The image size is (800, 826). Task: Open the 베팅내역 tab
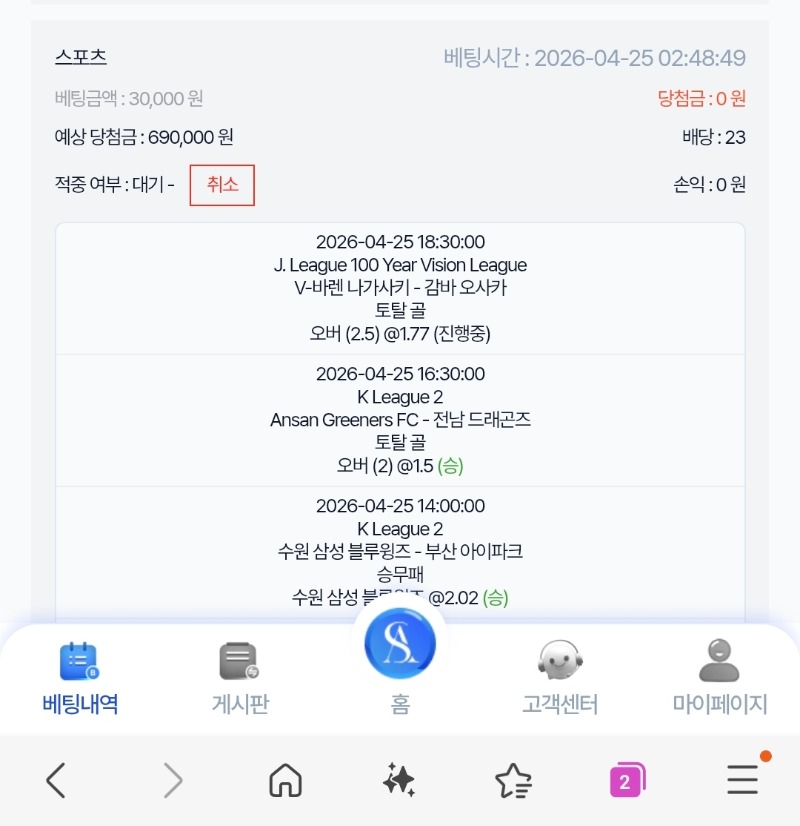pyautogui.click(x=80, y=678)
